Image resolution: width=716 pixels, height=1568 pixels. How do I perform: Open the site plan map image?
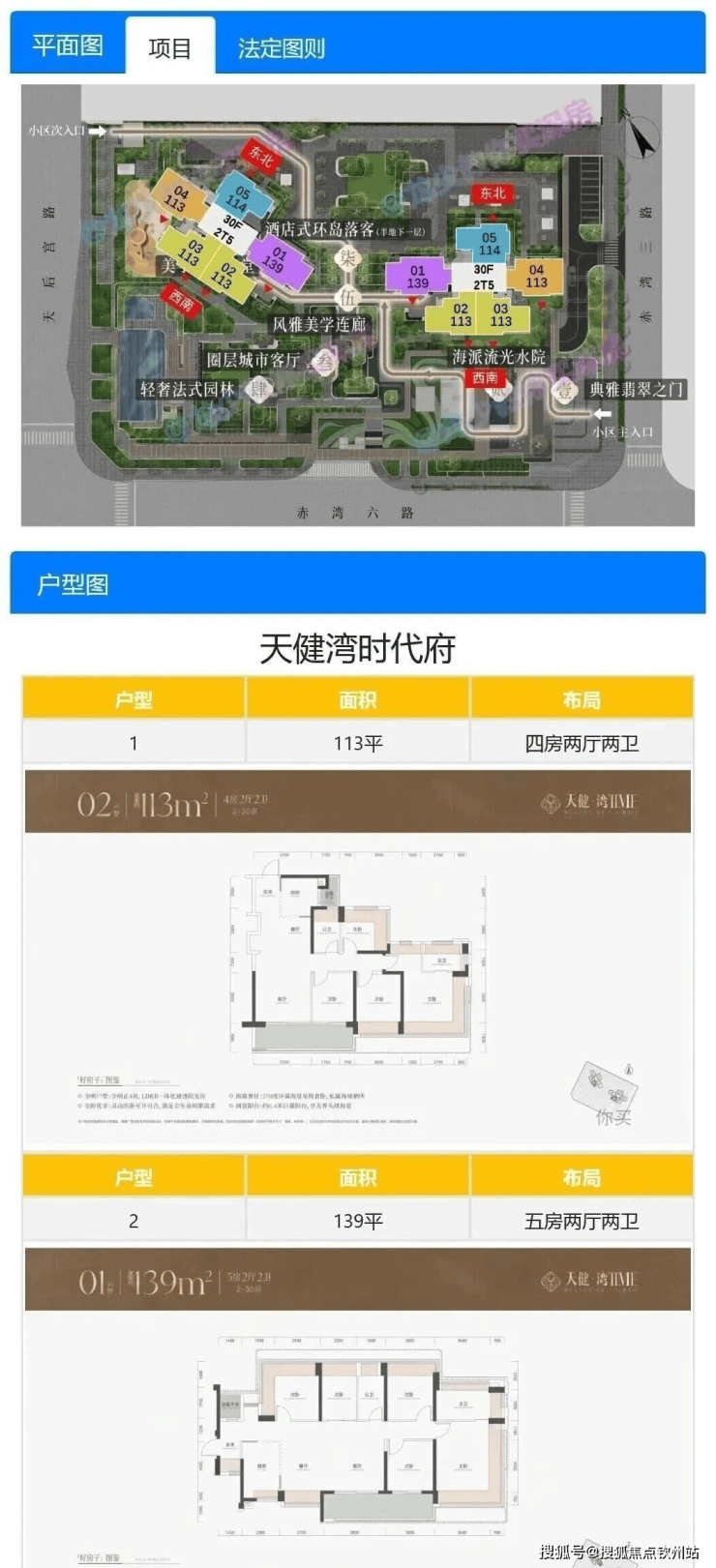tap(357, 305)
